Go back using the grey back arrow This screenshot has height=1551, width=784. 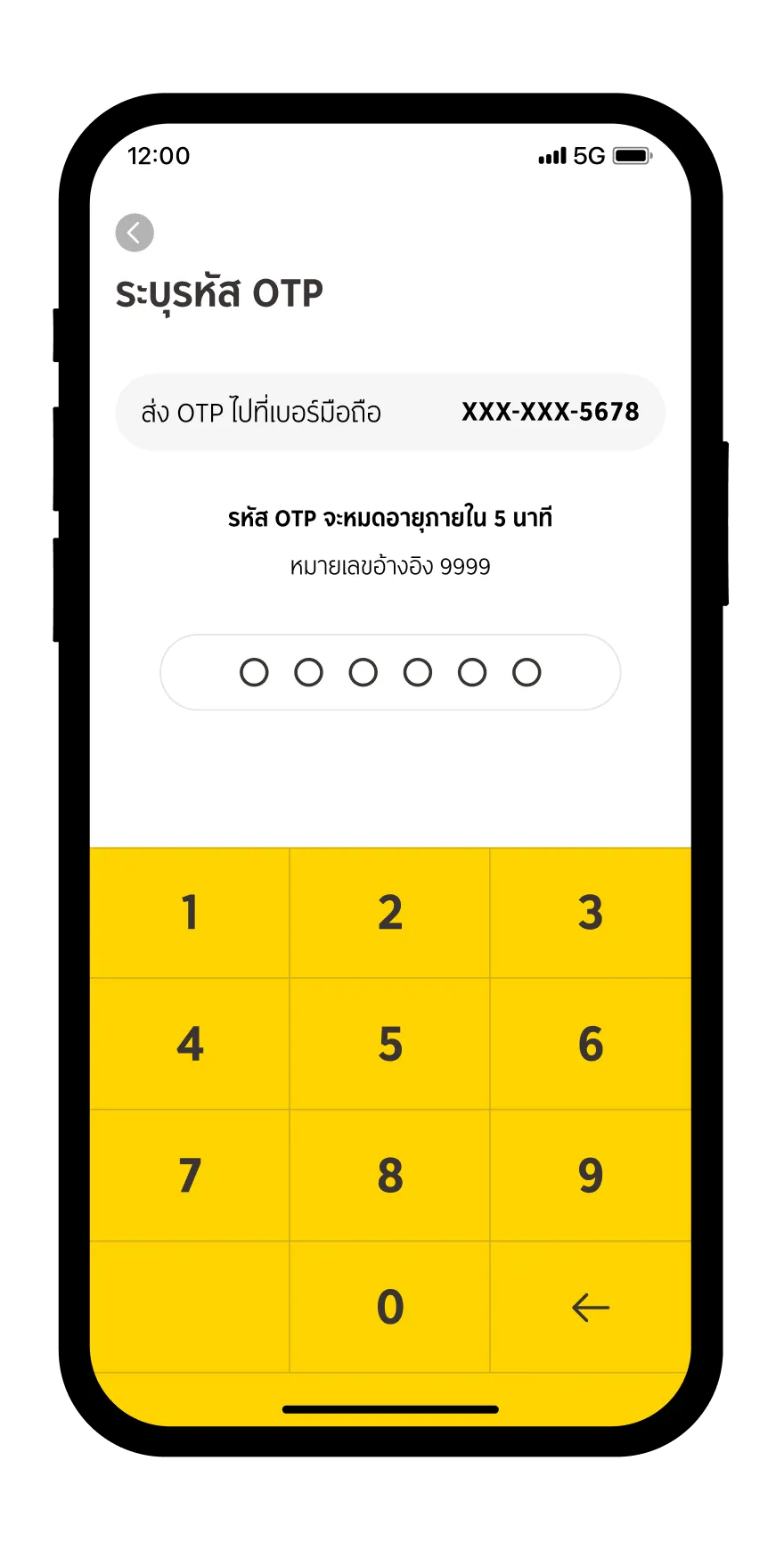click(x=135, y=233)
